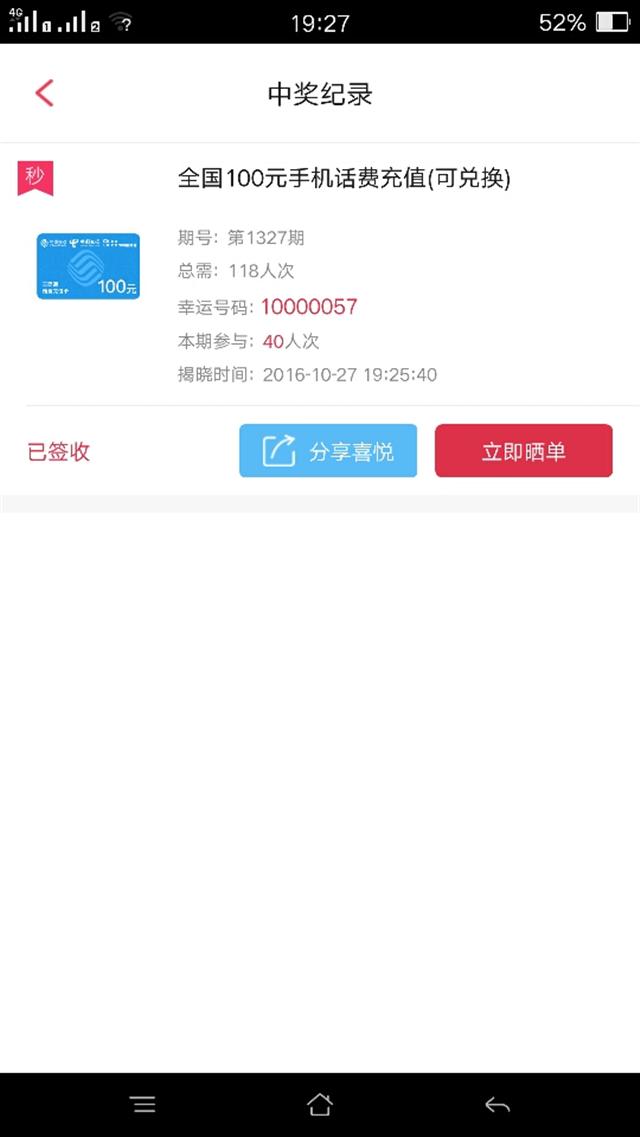640x1137 pixels.
Task: Open the 100元 phone card thumbnail
Action: 88,266
